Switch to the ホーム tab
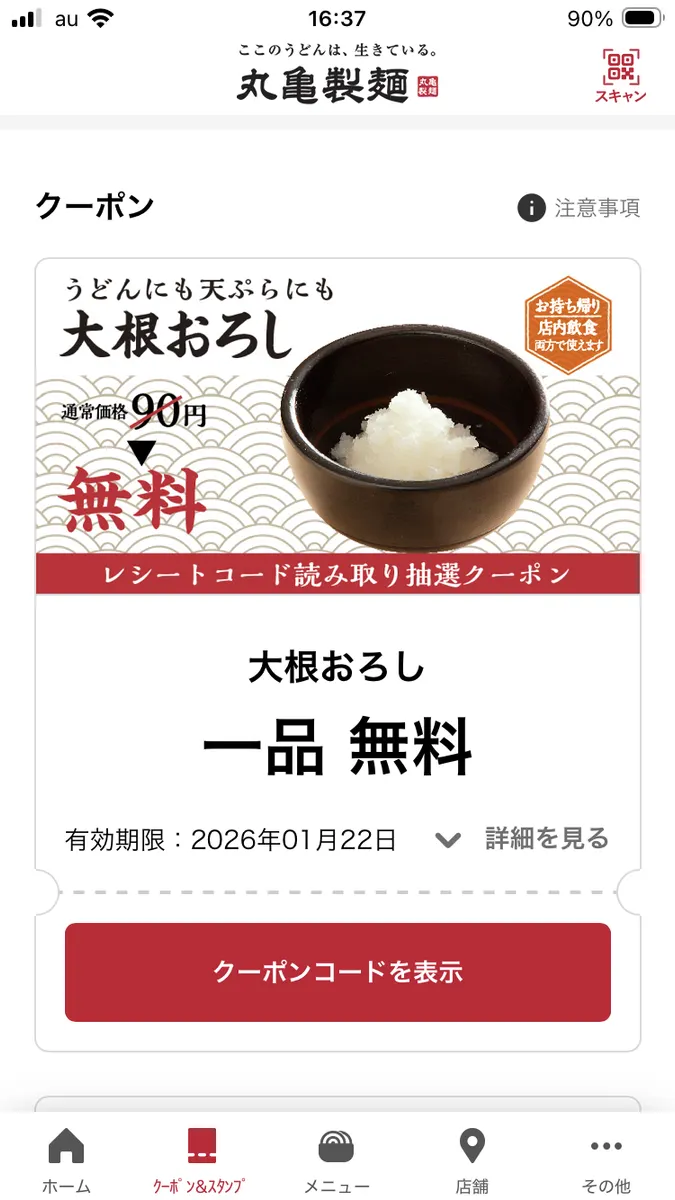 point(66,1160)
